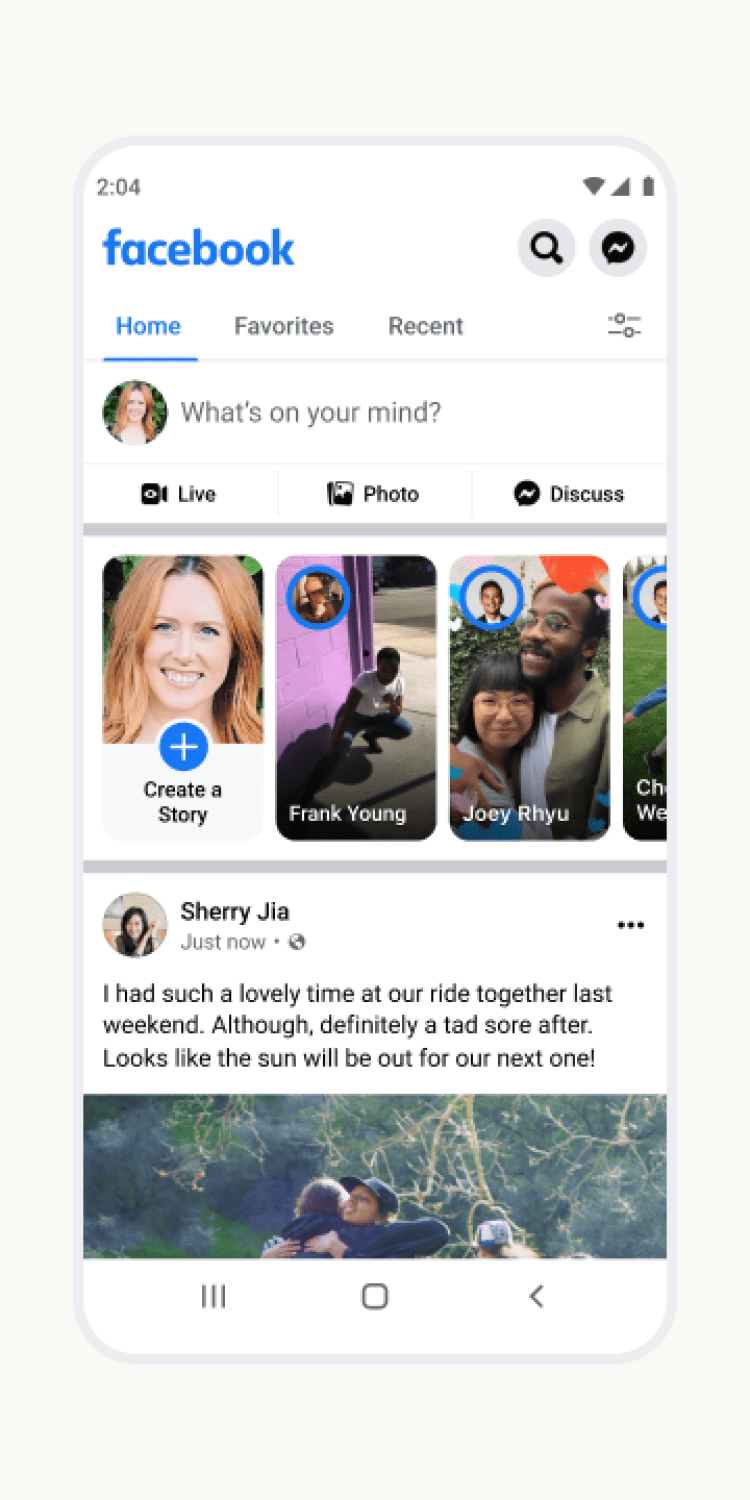Open Sherry Jia's profile name

tap(235, 911)
